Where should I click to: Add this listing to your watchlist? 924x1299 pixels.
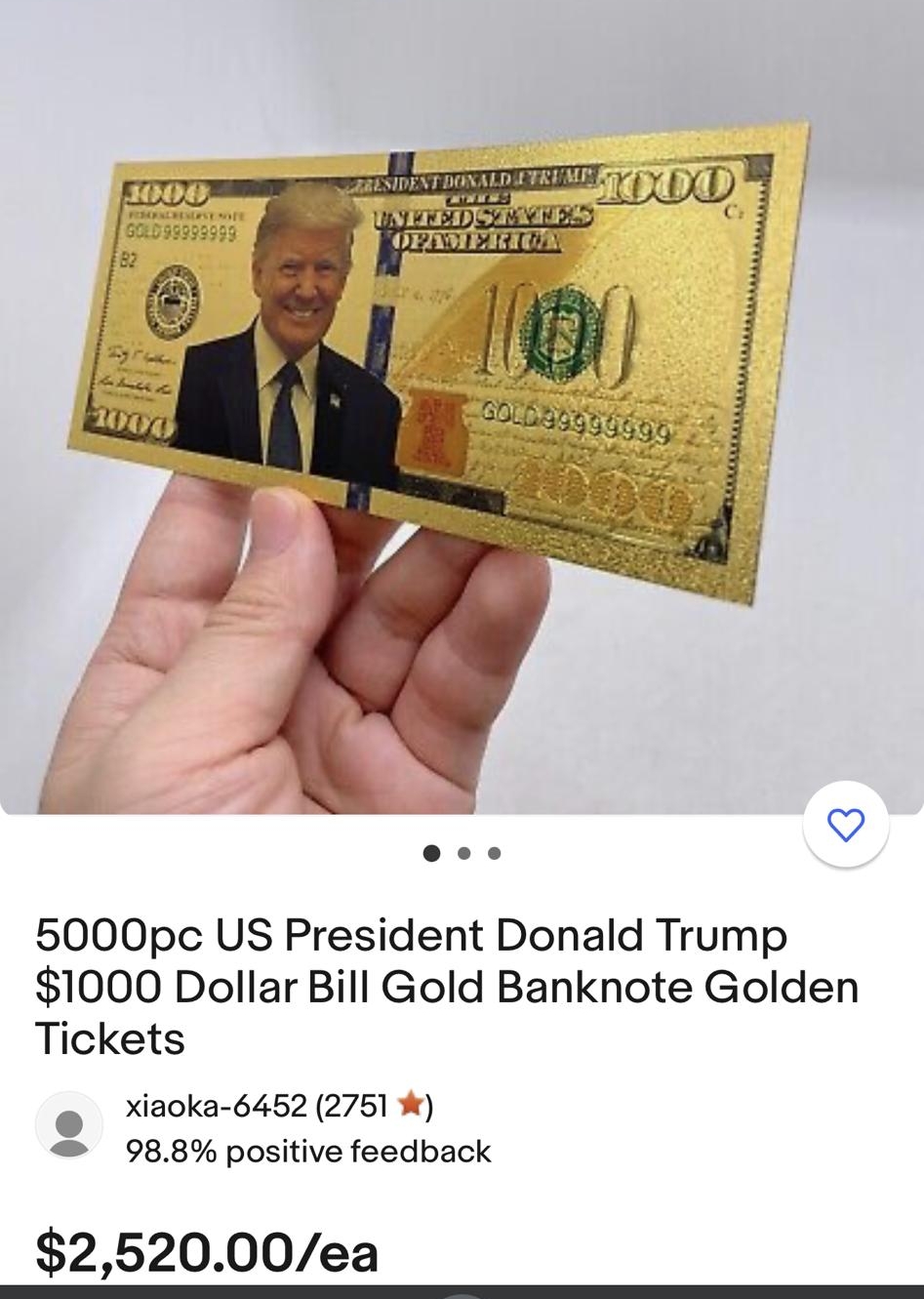pos(845,825)
